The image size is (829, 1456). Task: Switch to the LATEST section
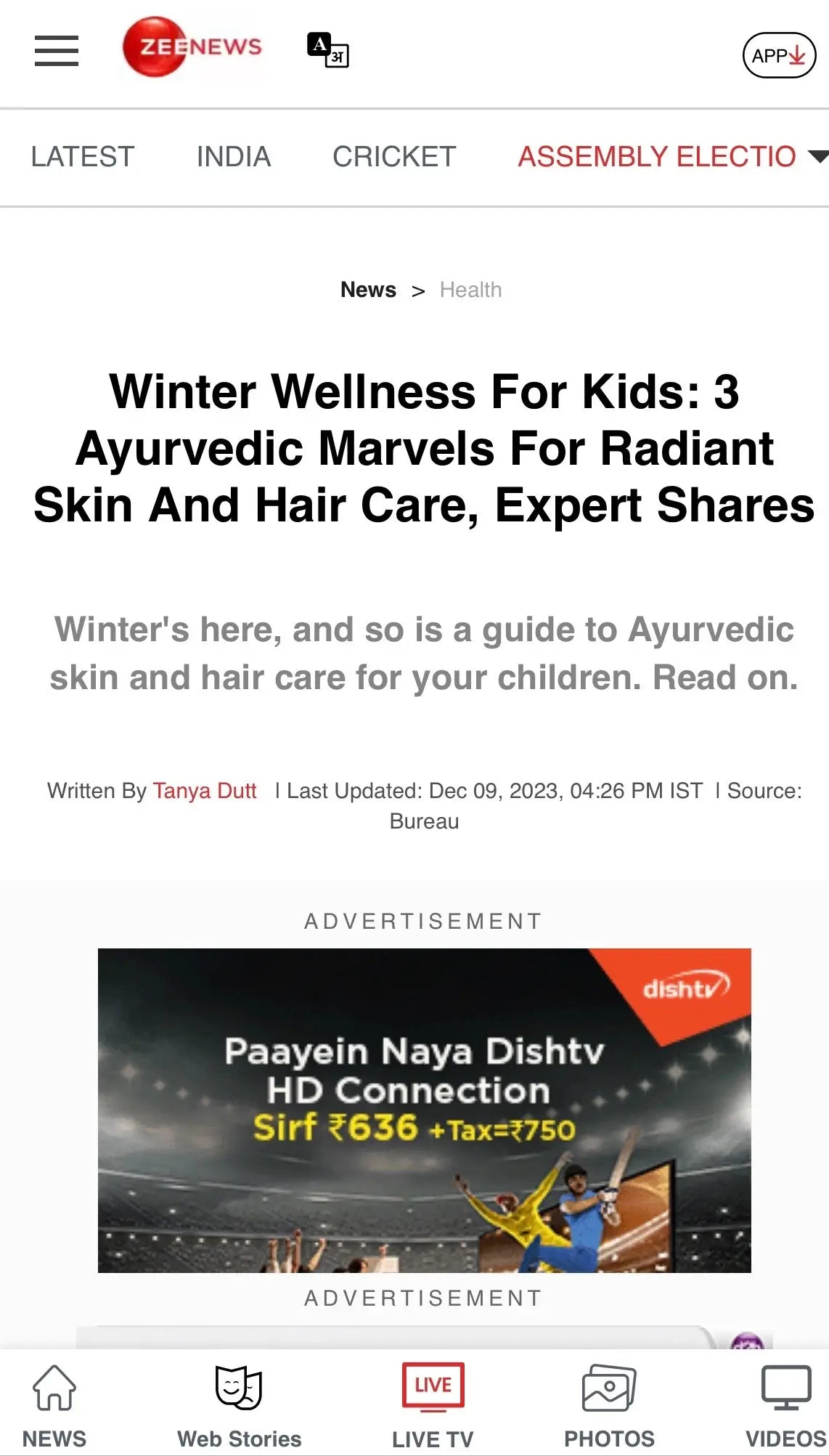[83, 157]
